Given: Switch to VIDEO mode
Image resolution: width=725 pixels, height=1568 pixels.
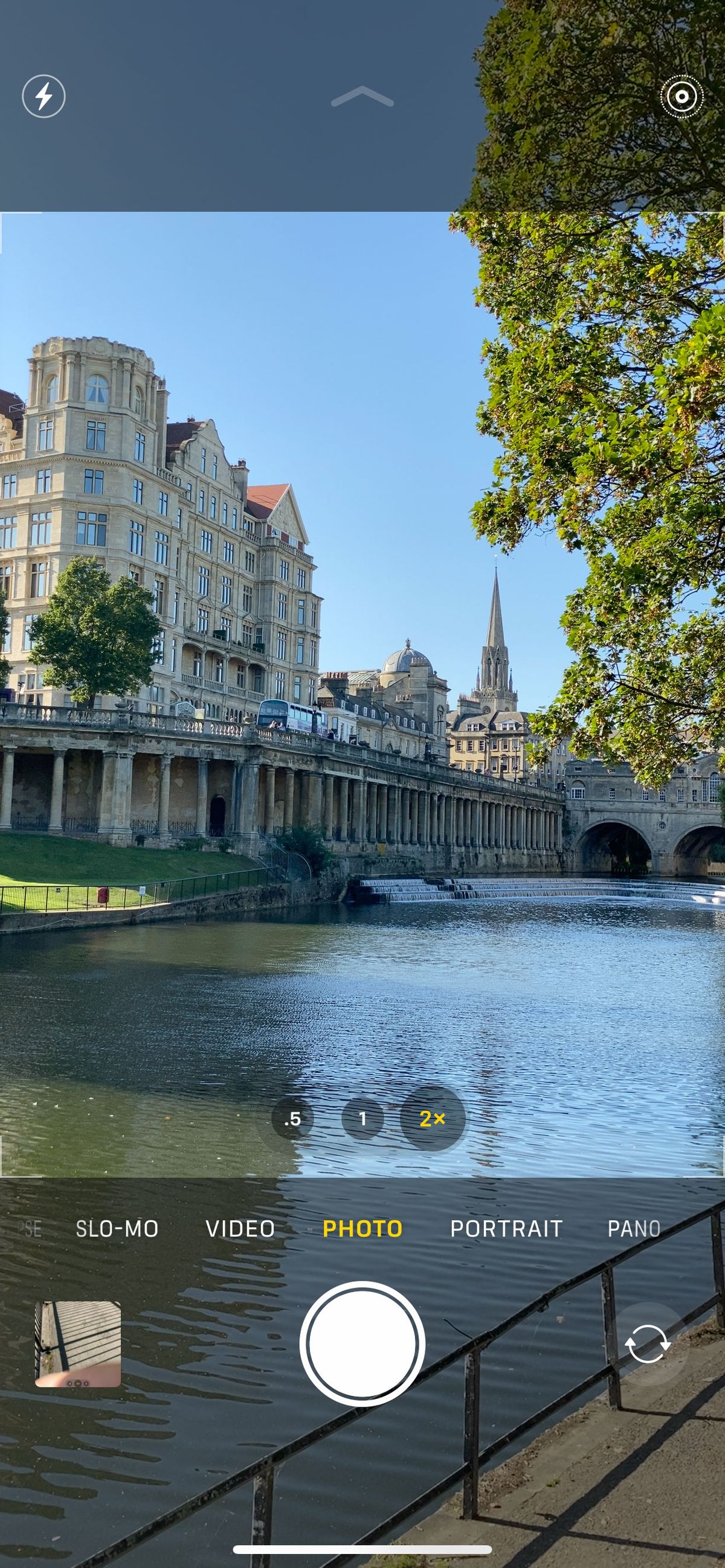Looking at the screenshot, I should pos(241,1229).
